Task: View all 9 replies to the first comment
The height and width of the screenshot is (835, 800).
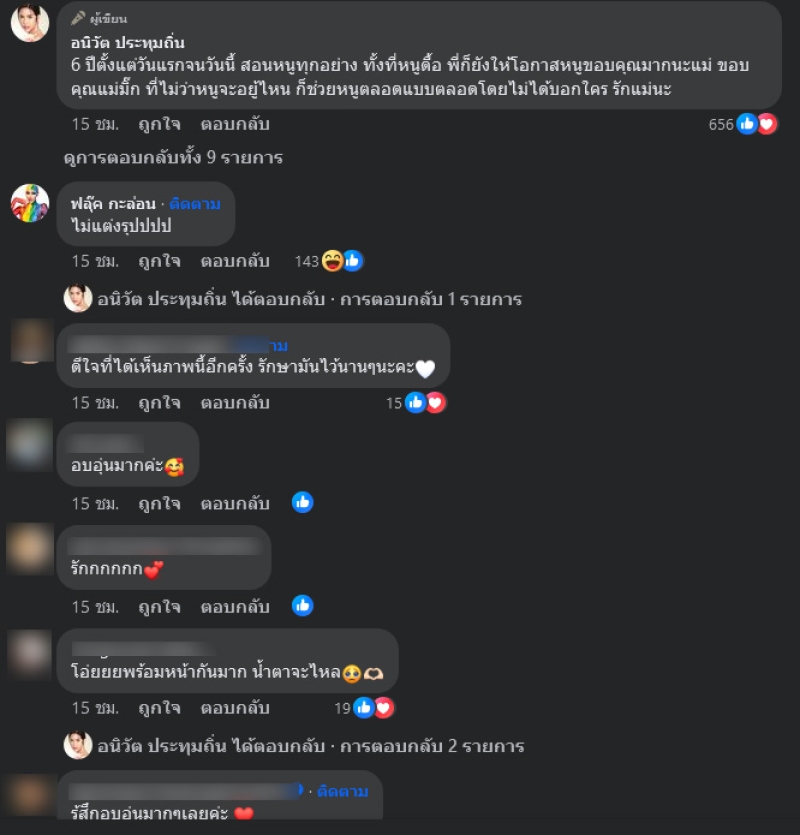Action: [x=173, y=157]
